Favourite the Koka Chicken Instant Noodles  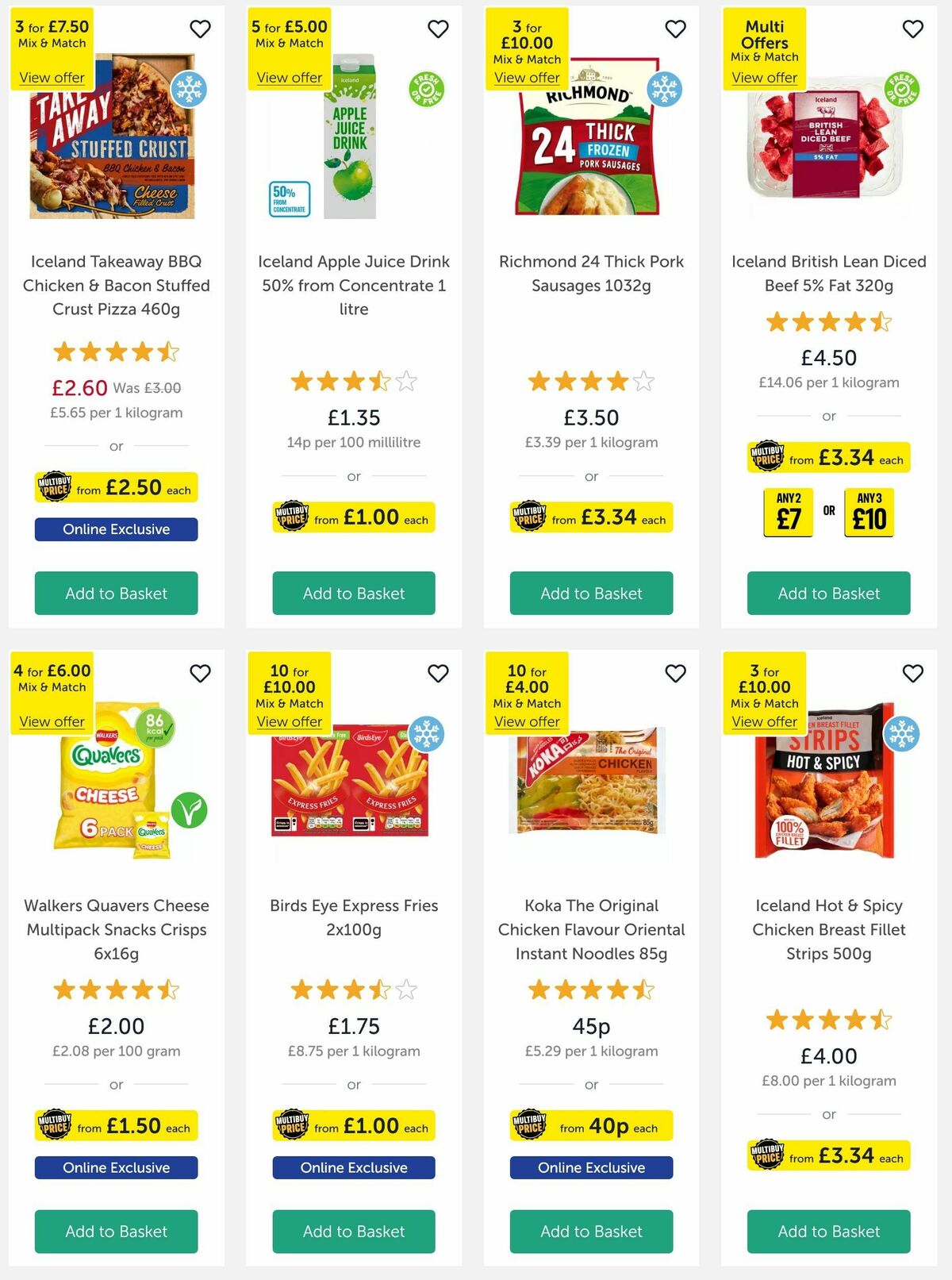pos(675,673)
